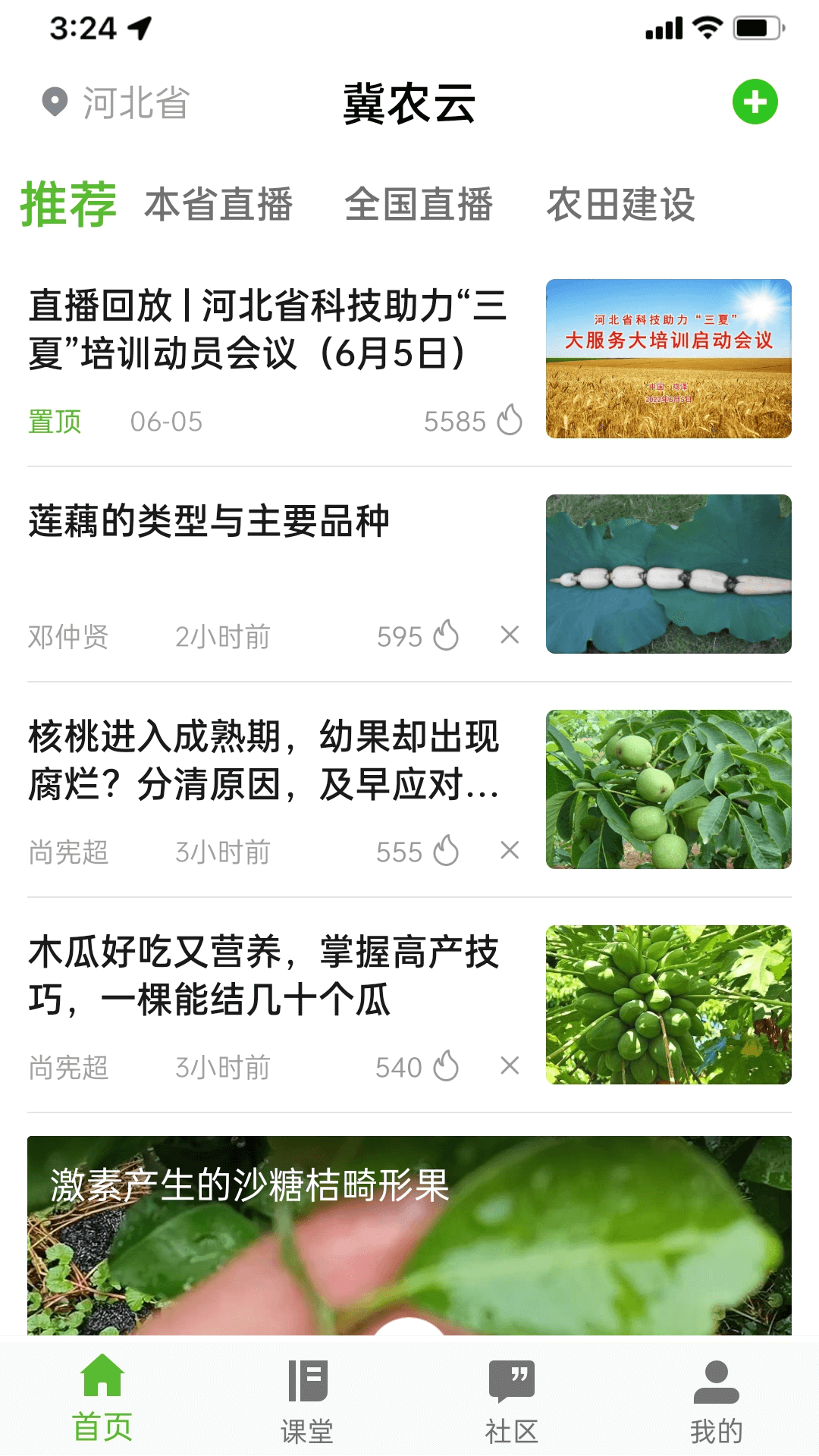This screenshot has width=819, height=1456.
Task: Dismiss the 木瓜 article
Action: tap(510, 1066)
